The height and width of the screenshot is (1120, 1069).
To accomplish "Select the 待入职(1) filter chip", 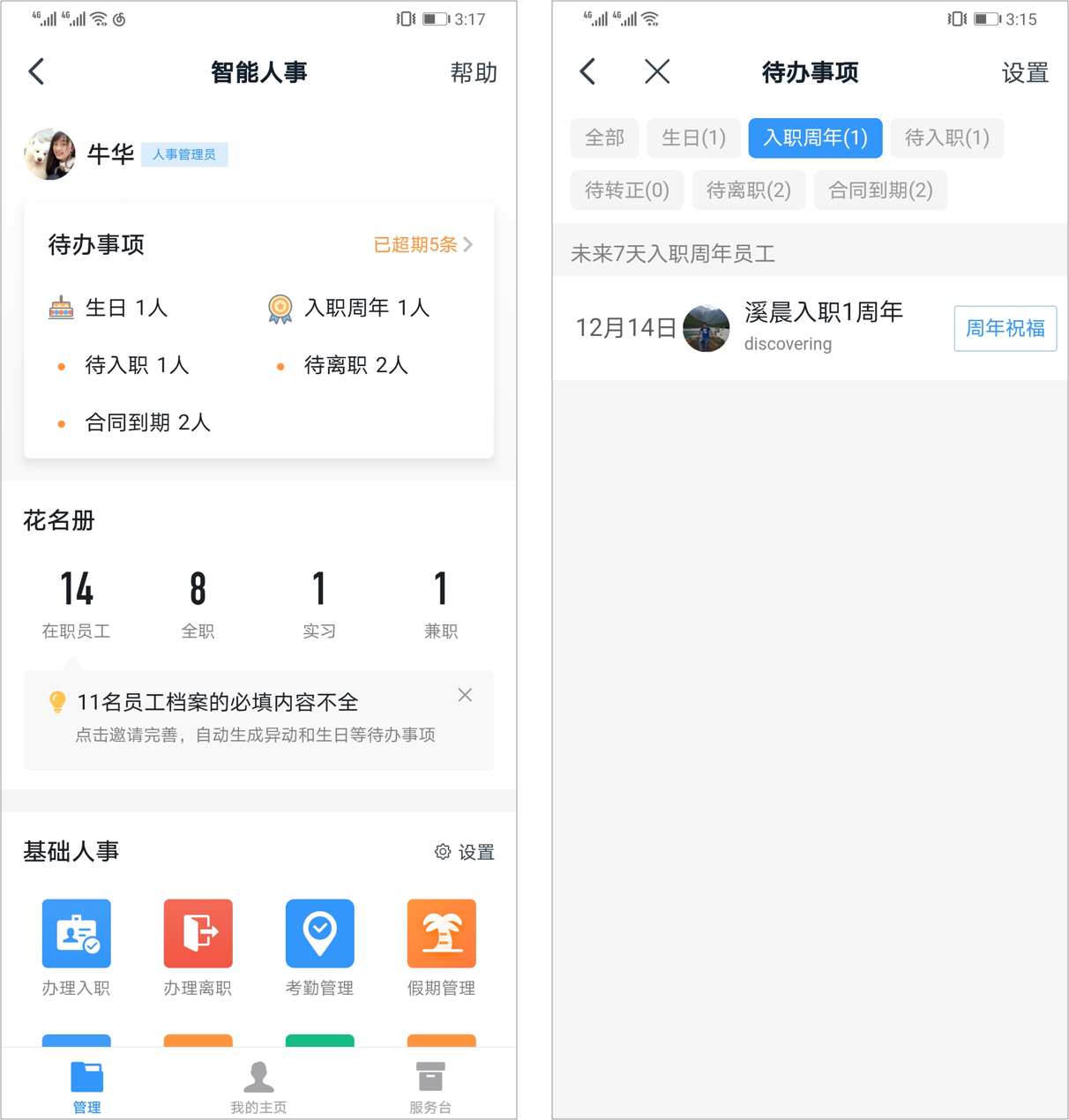I will click(946, 138).
